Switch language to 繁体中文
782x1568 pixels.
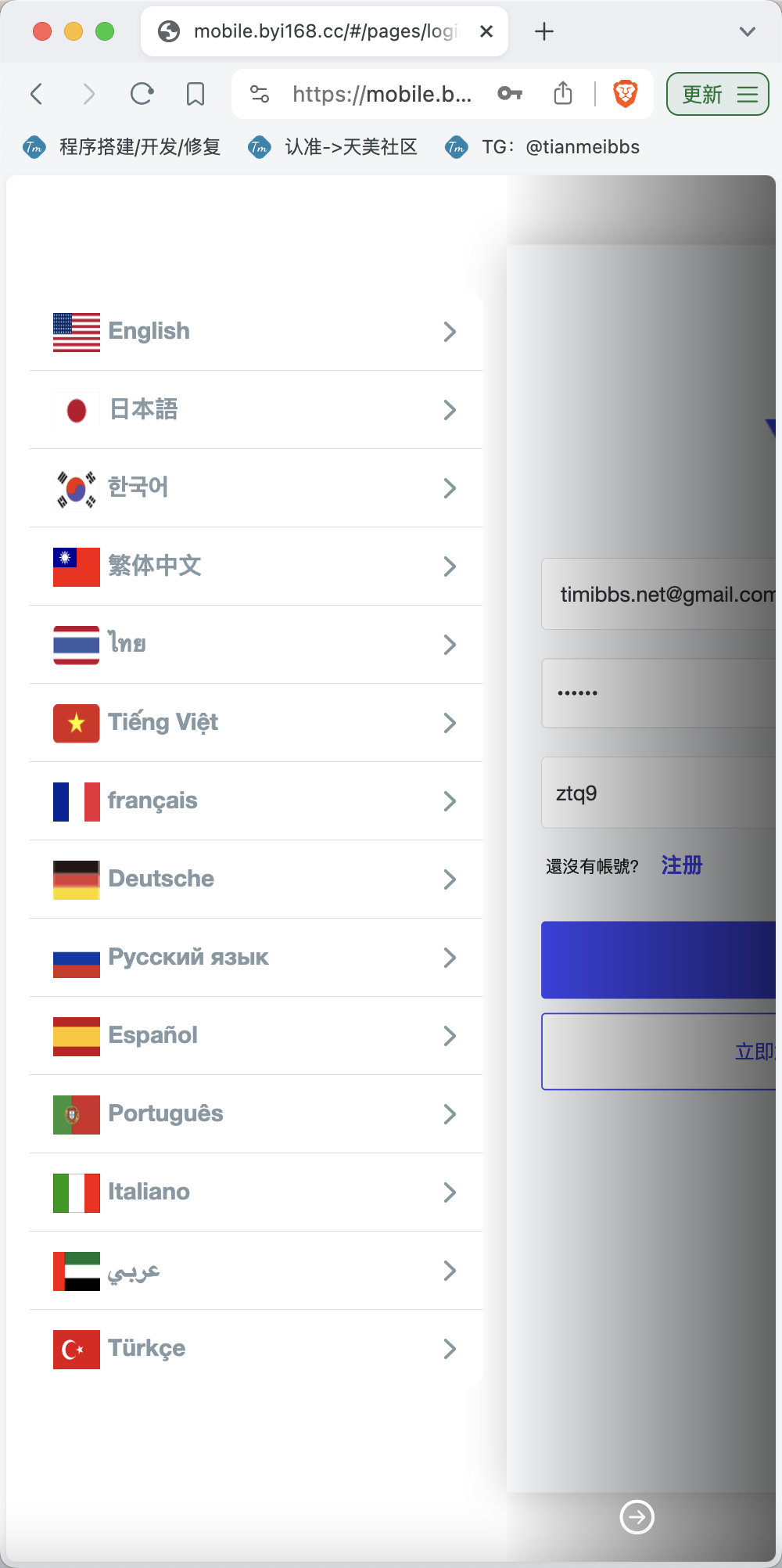(x=256, y=566)
